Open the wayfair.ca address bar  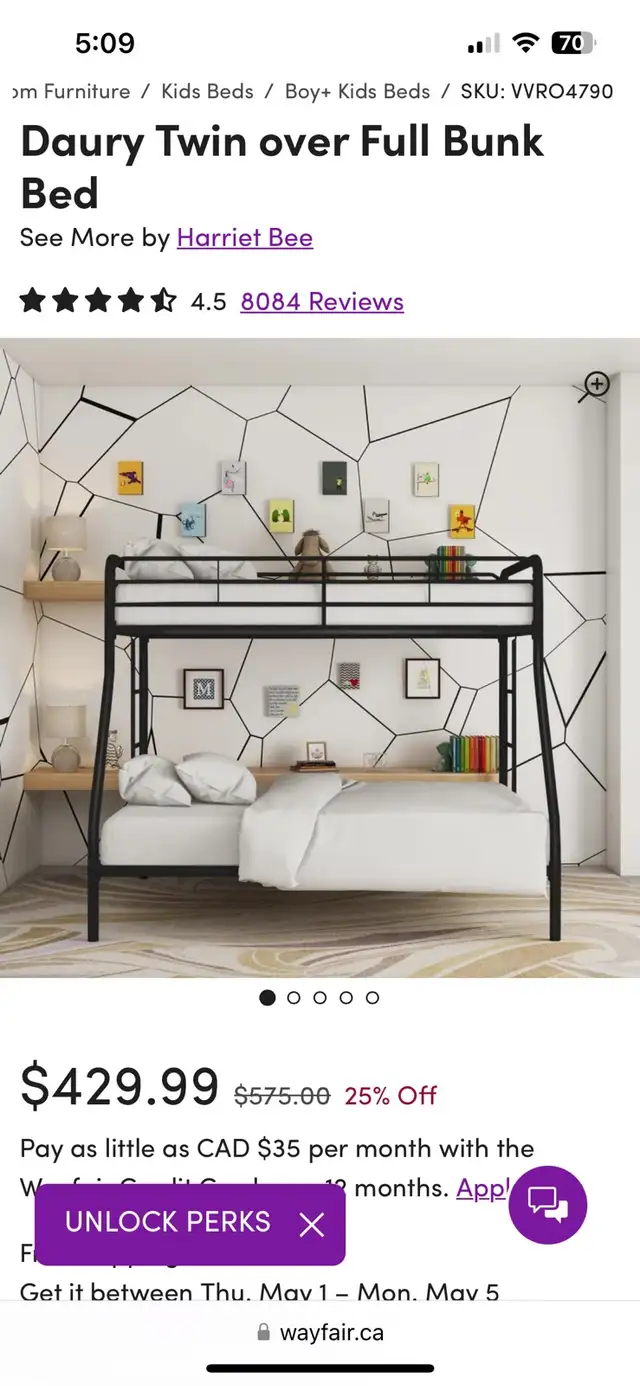[320, 1331]
